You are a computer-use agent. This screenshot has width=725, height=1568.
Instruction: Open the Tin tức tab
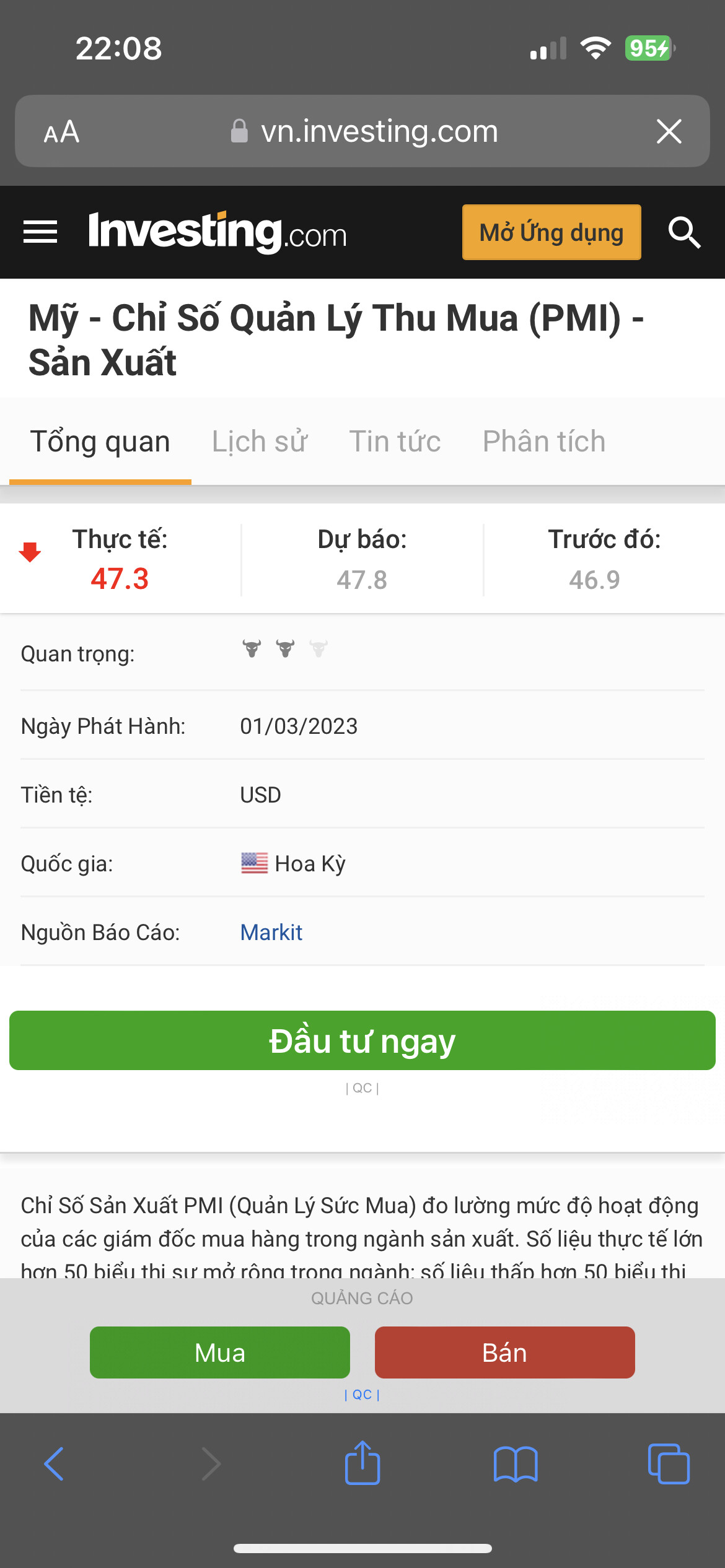[395, 442]
